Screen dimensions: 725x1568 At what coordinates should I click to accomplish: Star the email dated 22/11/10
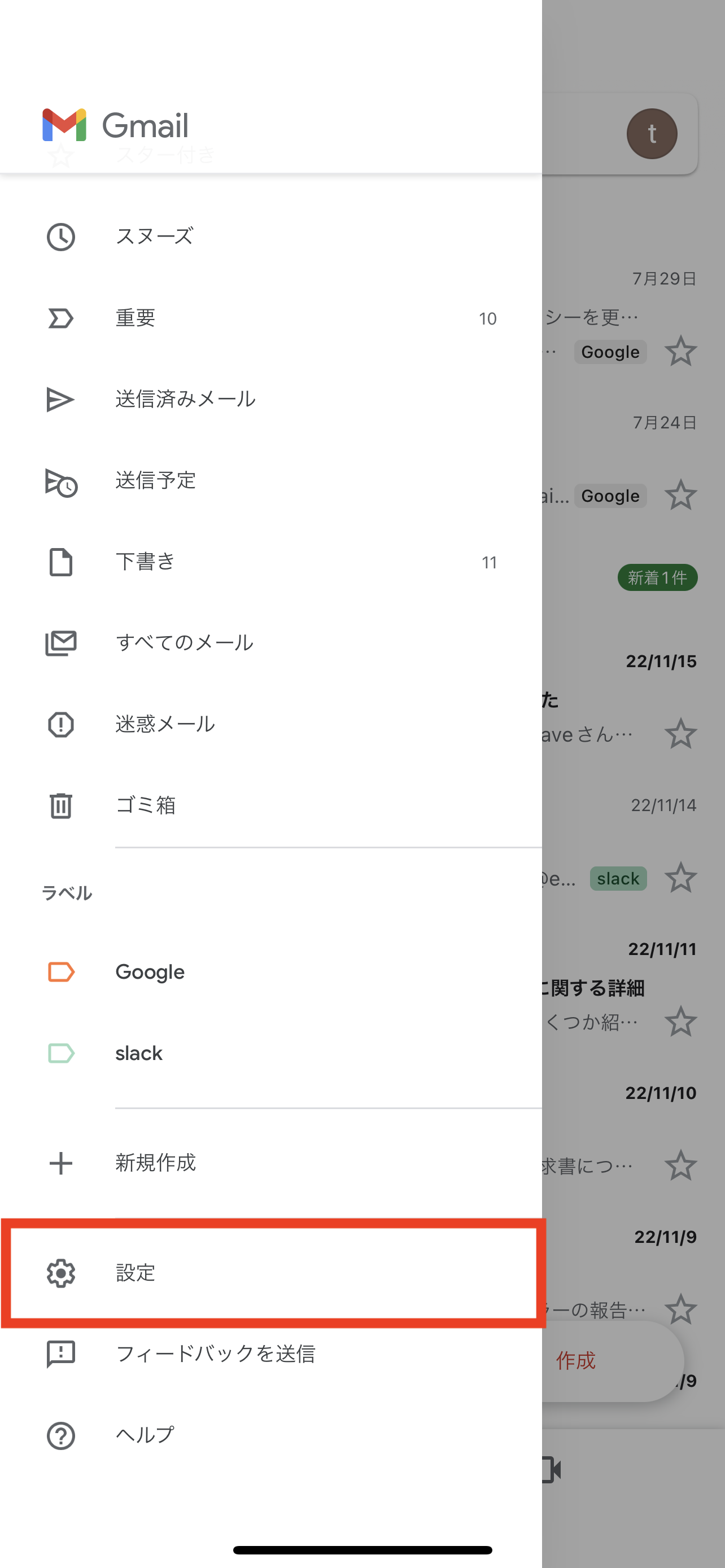[x=680, y=1166]
